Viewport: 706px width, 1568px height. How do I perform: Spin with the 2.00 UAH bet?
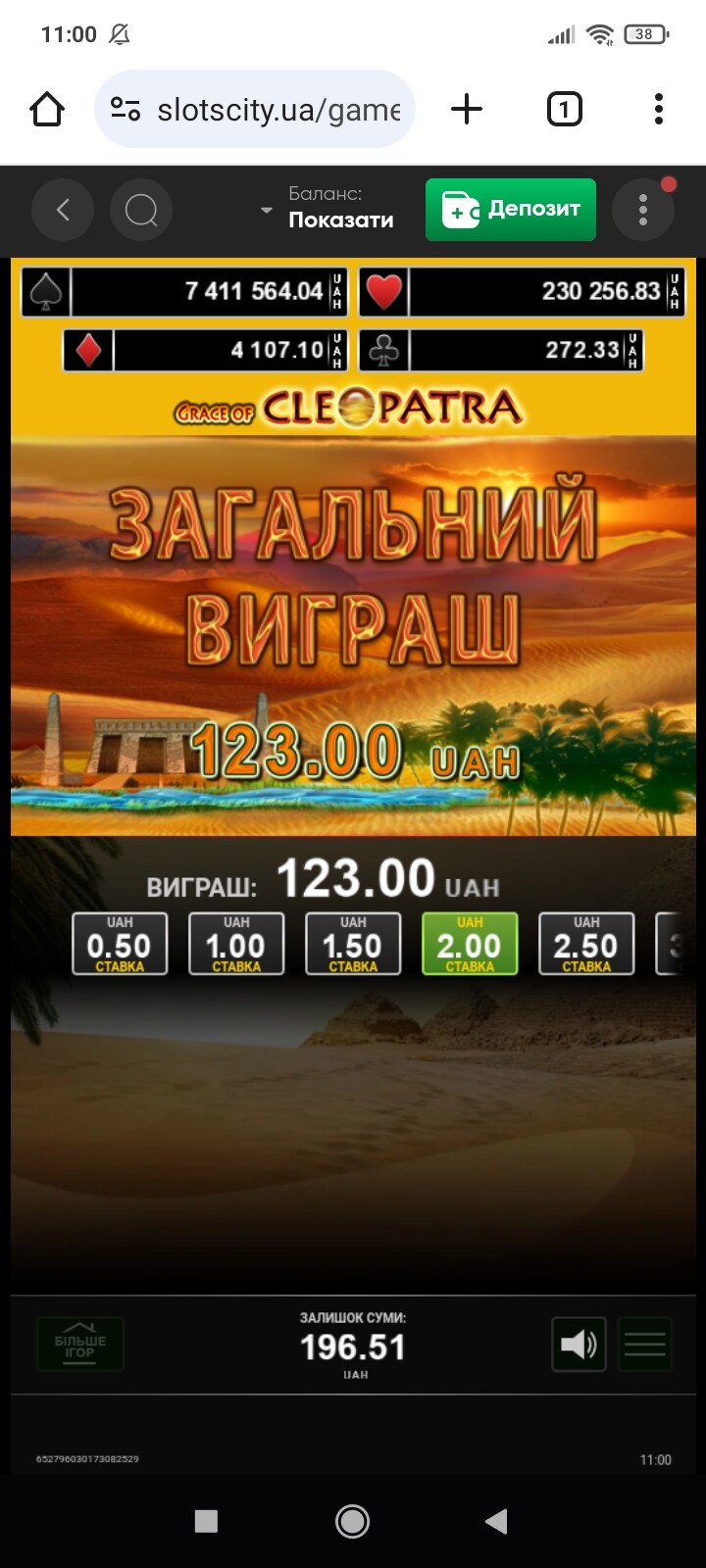tap(470, 944)
